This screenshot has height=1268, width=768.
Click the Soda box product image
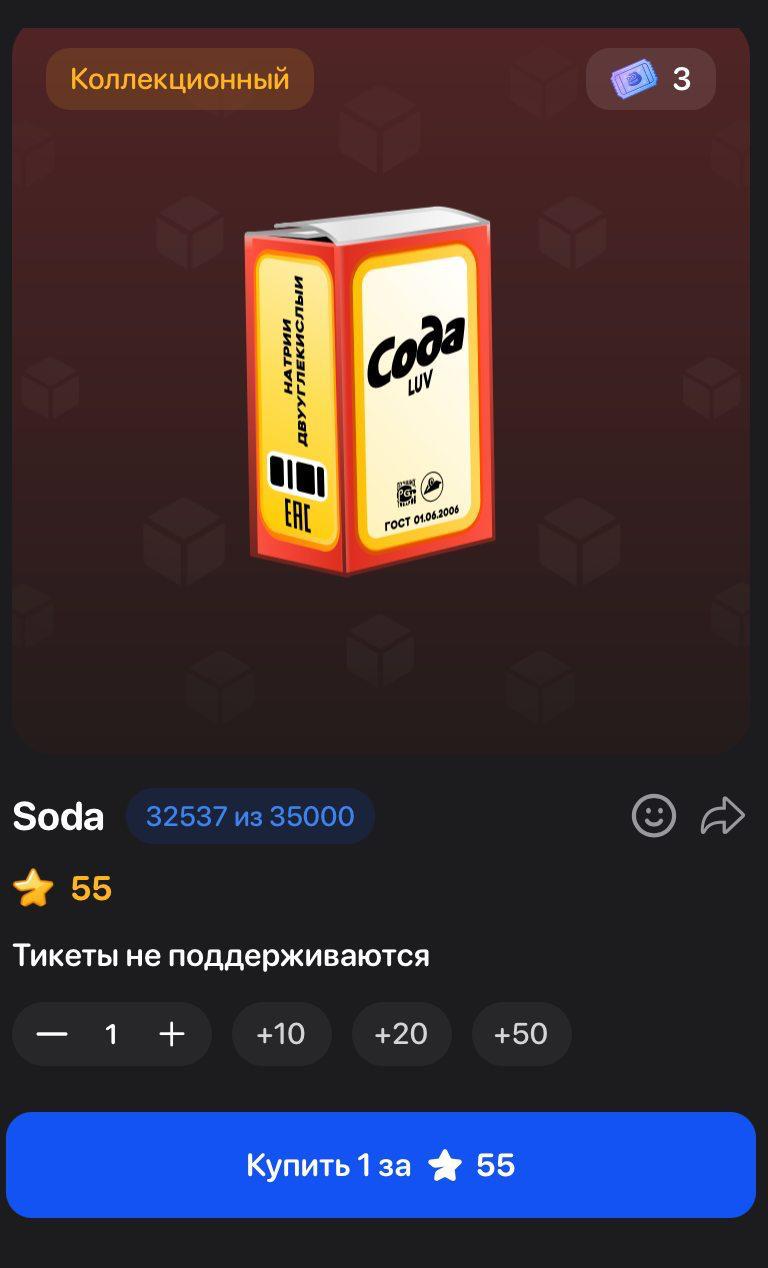370,390
